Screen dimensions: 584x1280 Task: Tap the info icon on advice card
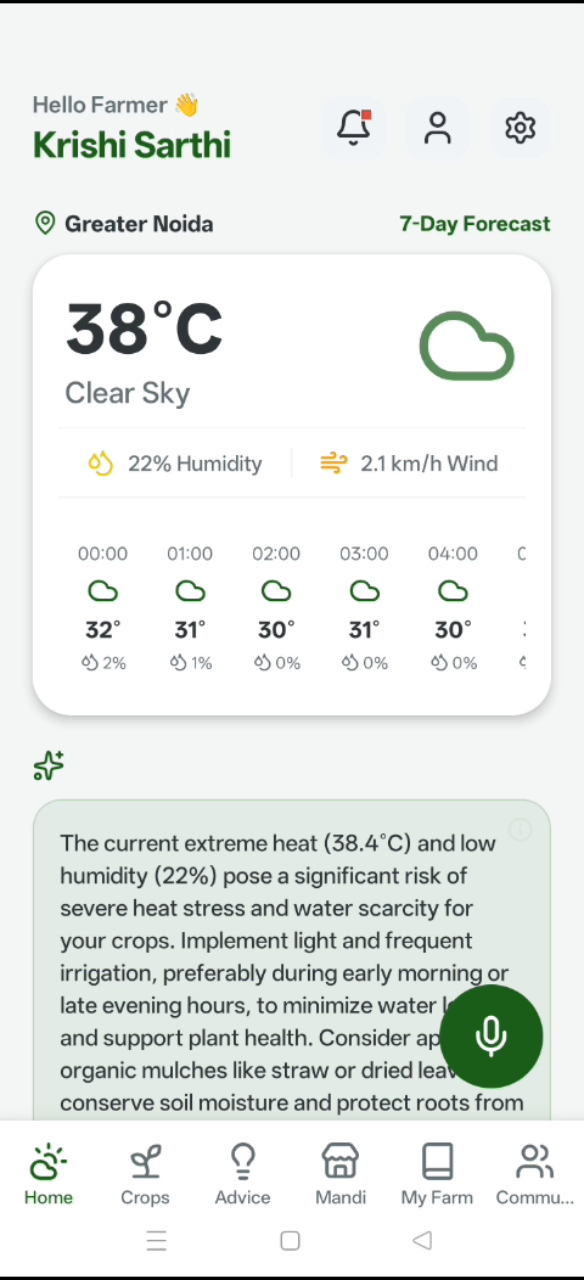coord(520,829)
